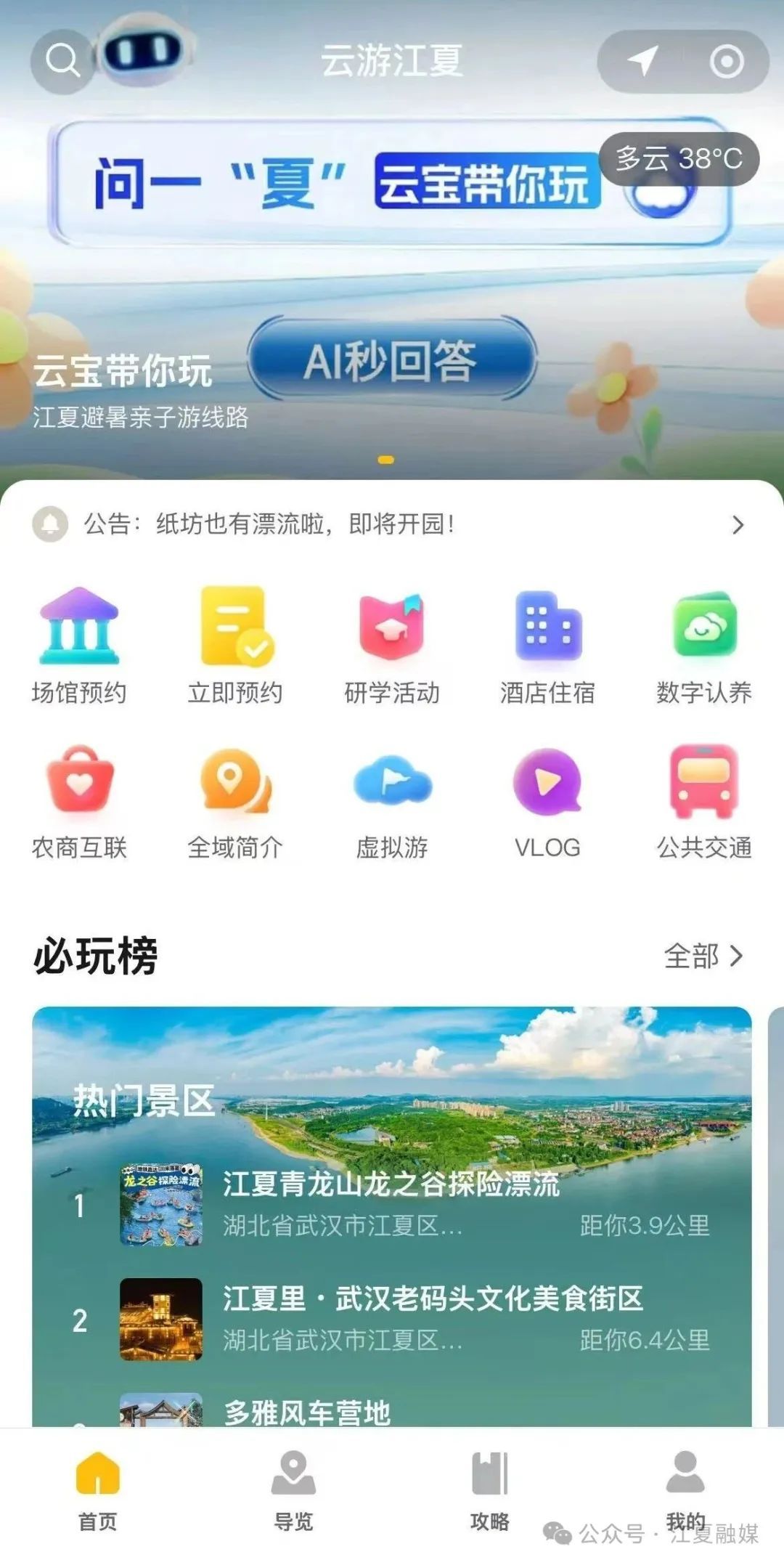Open 农商互联
The width and height of the screenshot is (784, 1565).
tap(79, 802)
